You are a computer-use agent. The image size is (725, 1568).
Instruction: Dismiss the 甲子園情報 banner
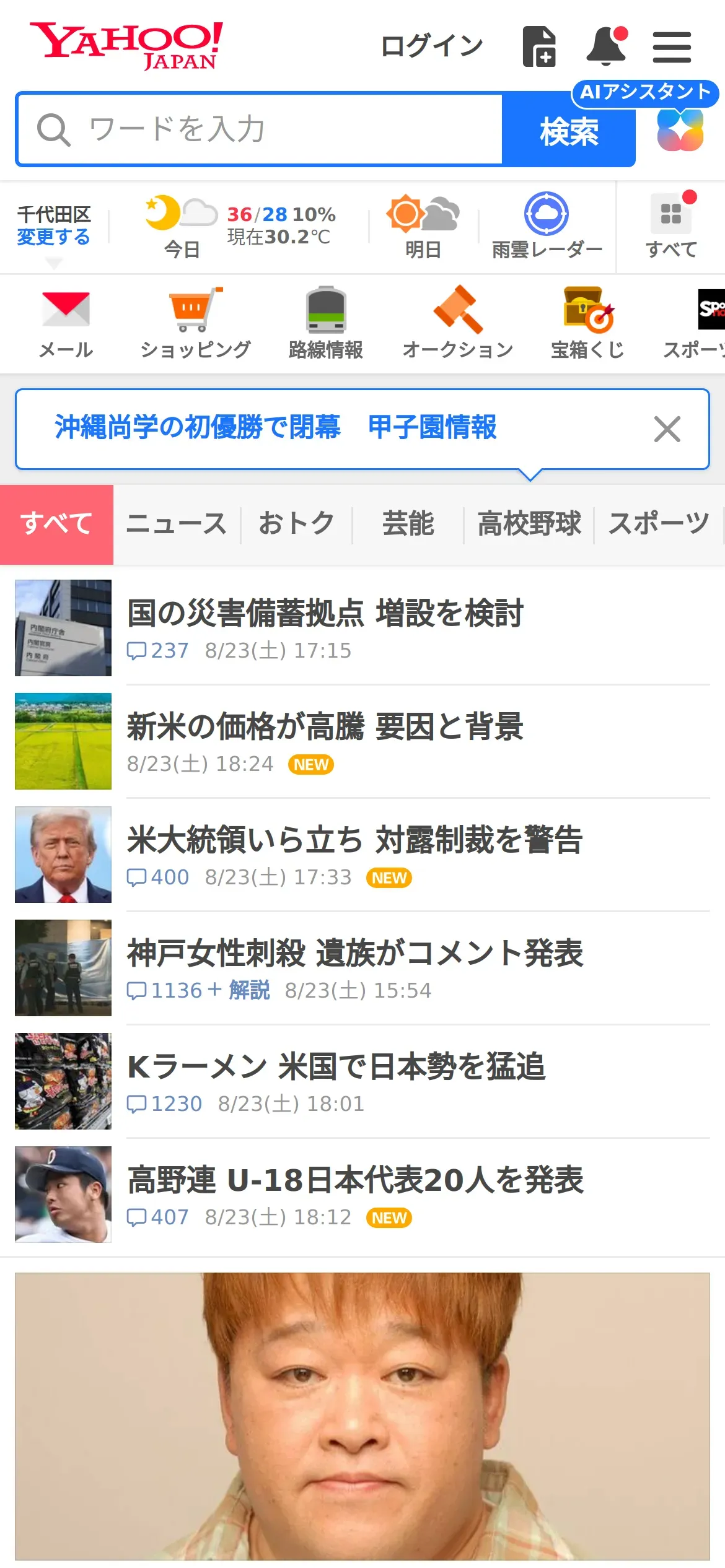[x=667, y=429]
